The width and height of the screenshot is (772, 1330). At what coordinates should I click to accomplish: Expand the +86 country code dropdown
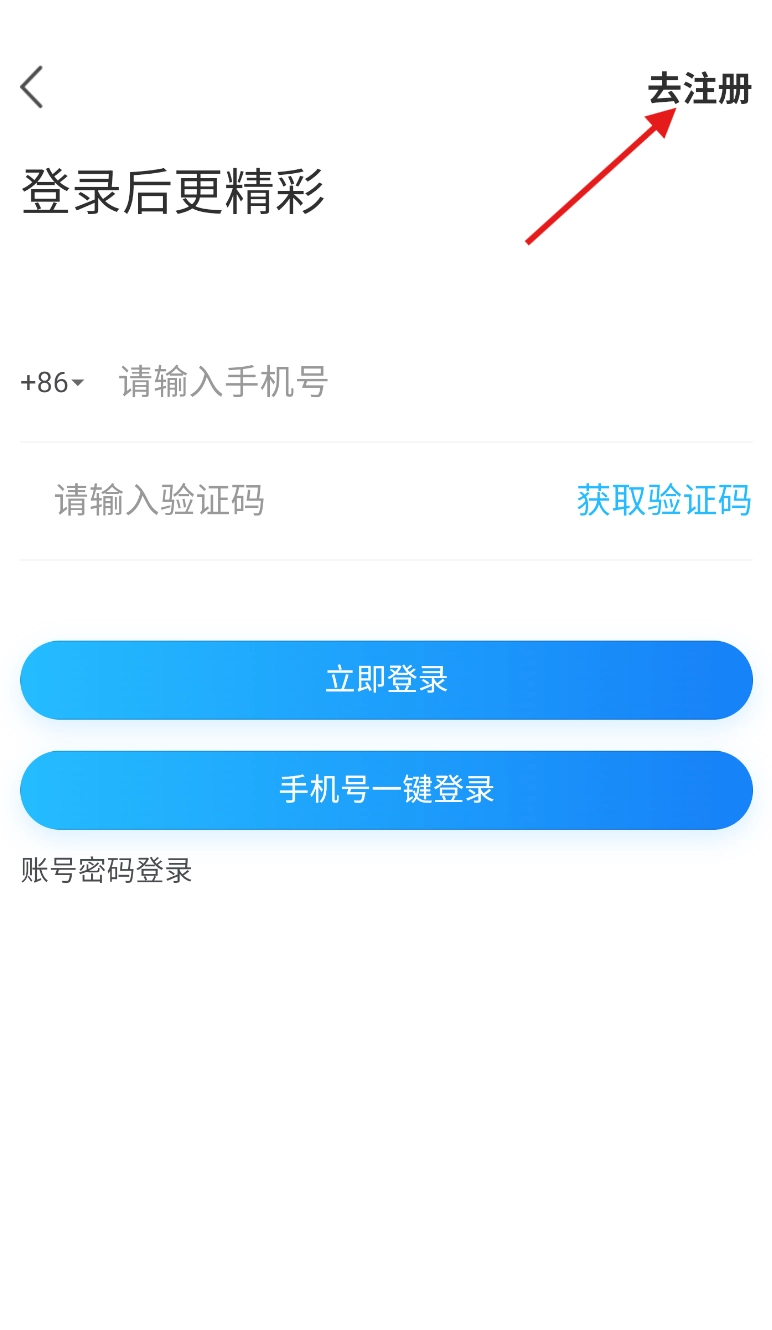52,383
